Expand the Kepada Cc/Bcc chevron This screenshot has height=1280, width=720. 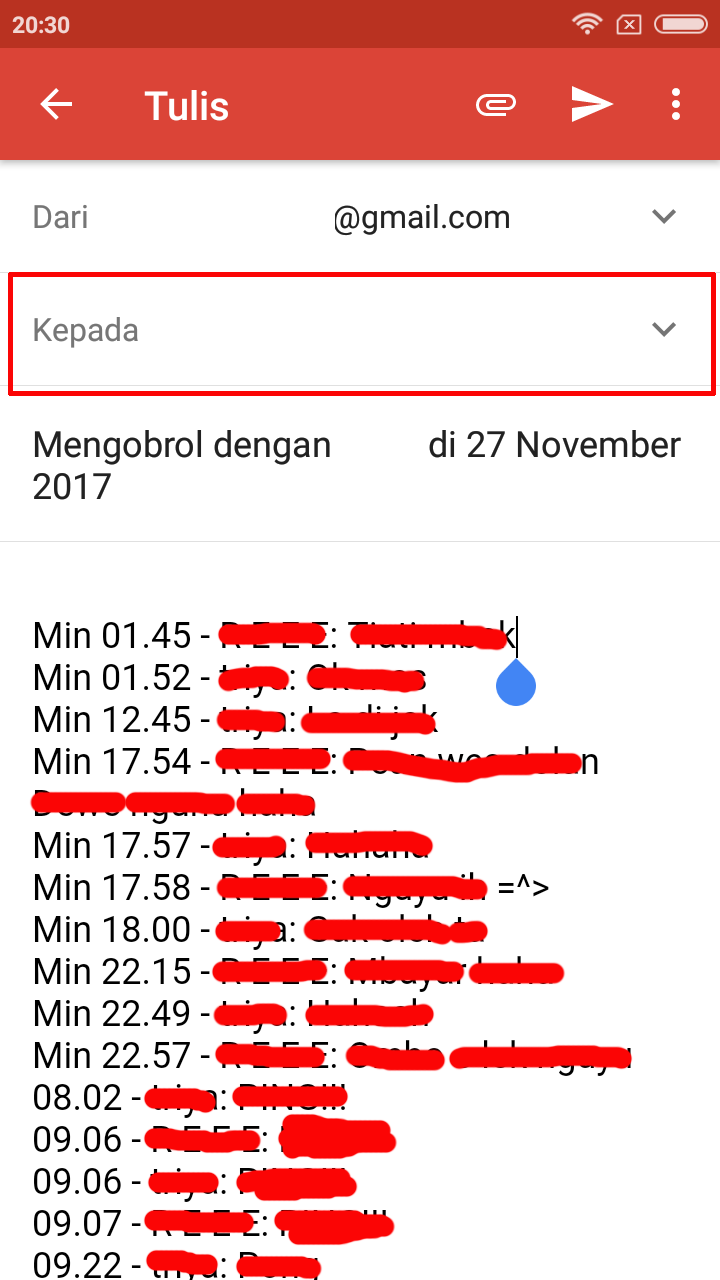coord(664,330)
